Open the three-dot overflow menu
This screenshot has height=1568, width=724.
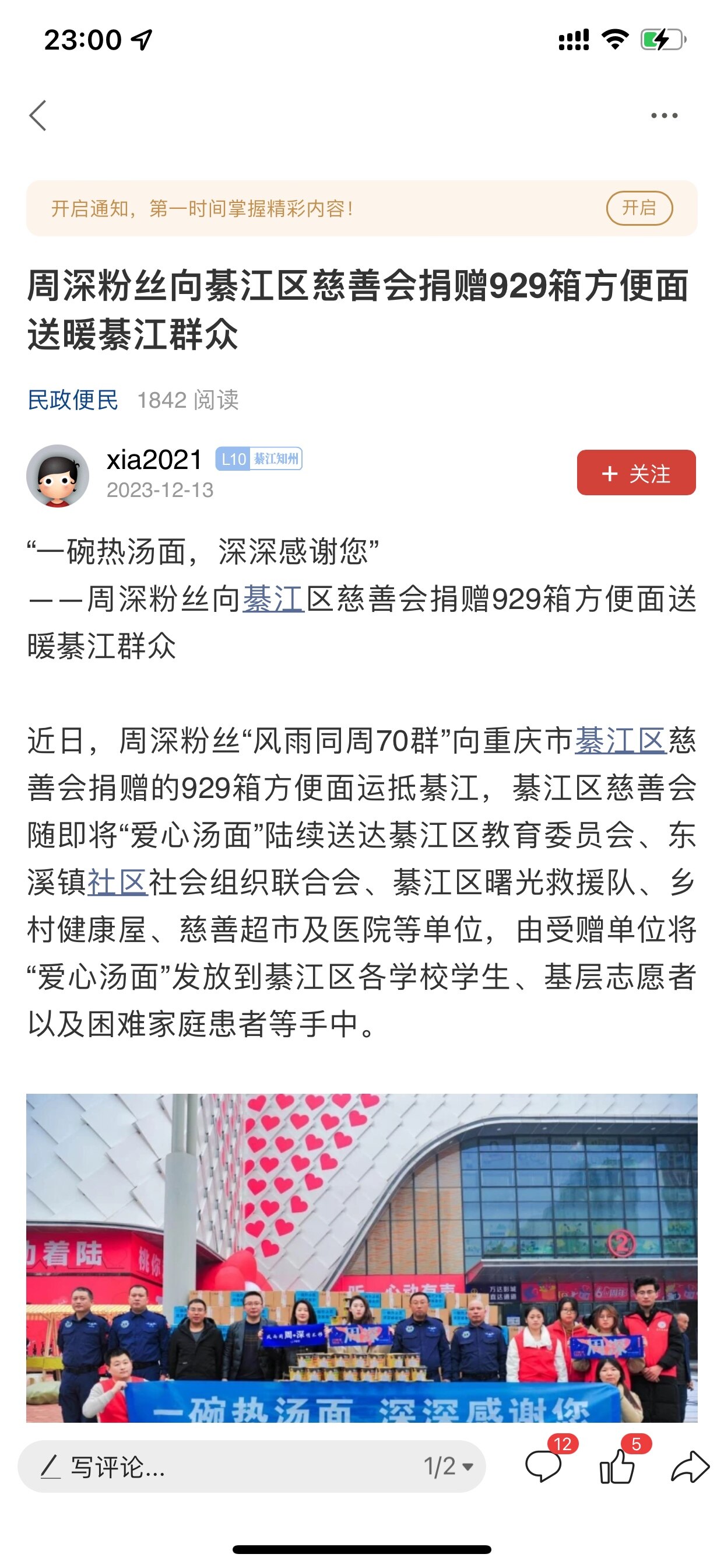click(x=664, y=116)
